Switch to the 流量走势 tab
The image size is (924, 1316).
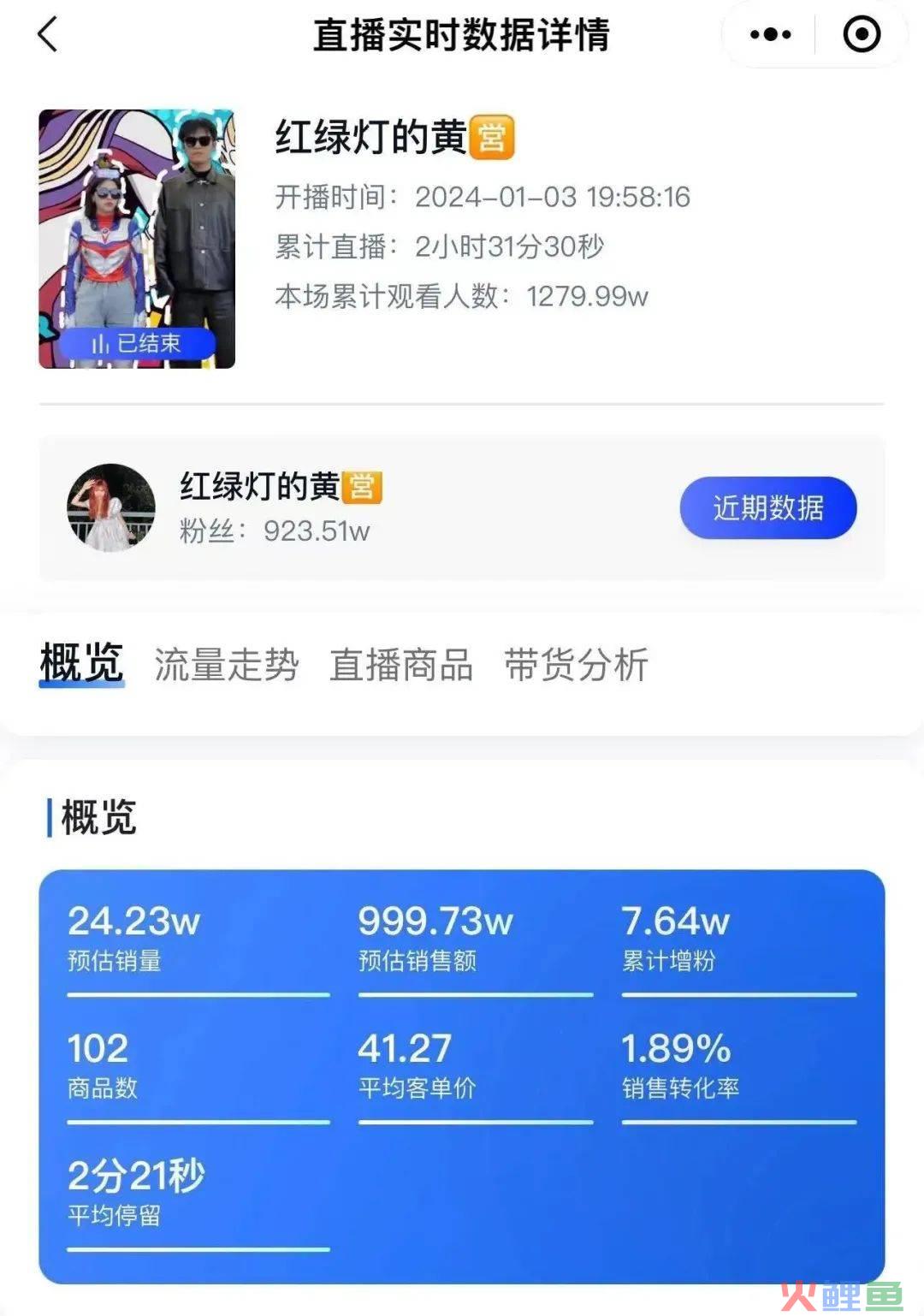point(226,665)
